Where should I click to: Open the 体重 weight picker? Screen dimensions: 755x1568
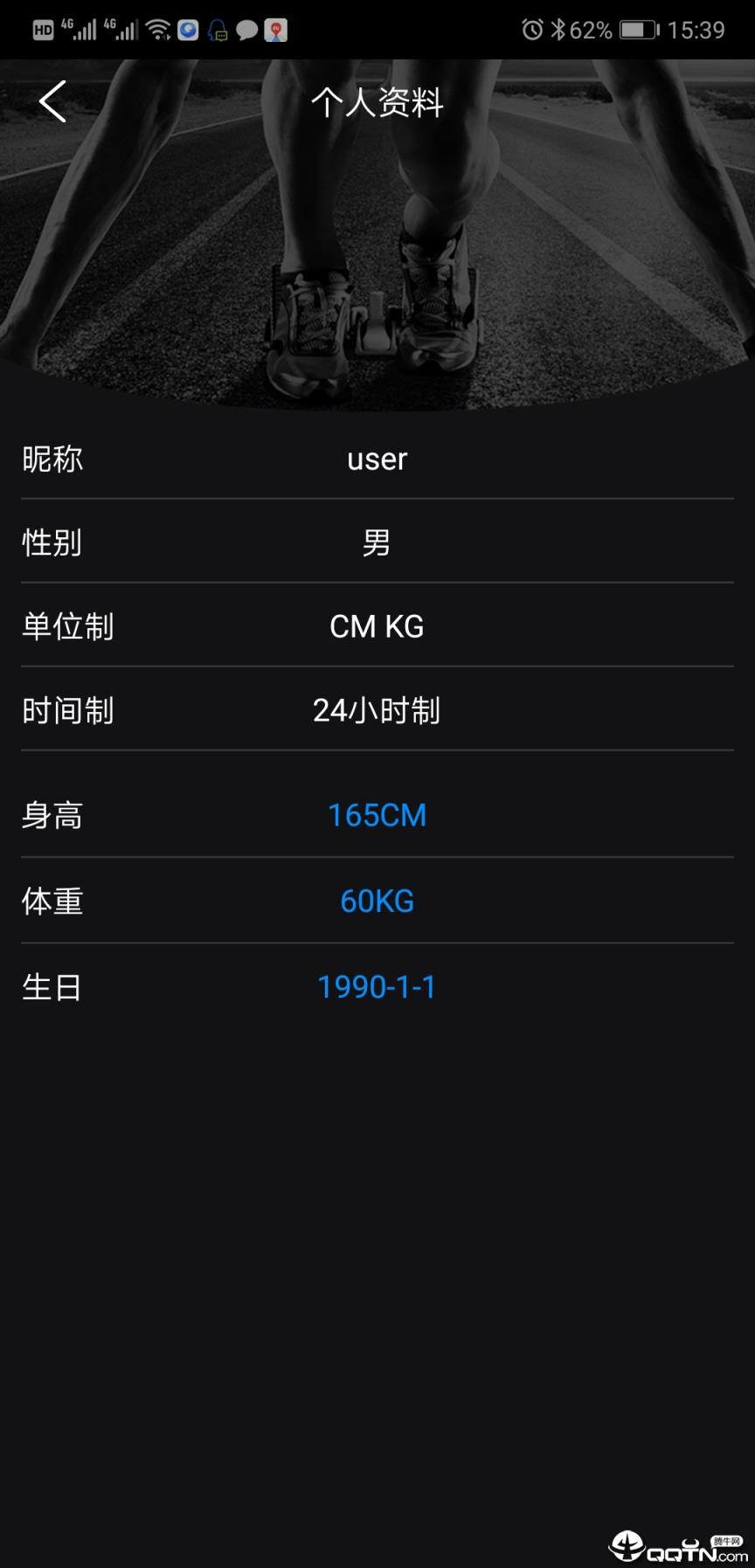click(x=377, y=901)
